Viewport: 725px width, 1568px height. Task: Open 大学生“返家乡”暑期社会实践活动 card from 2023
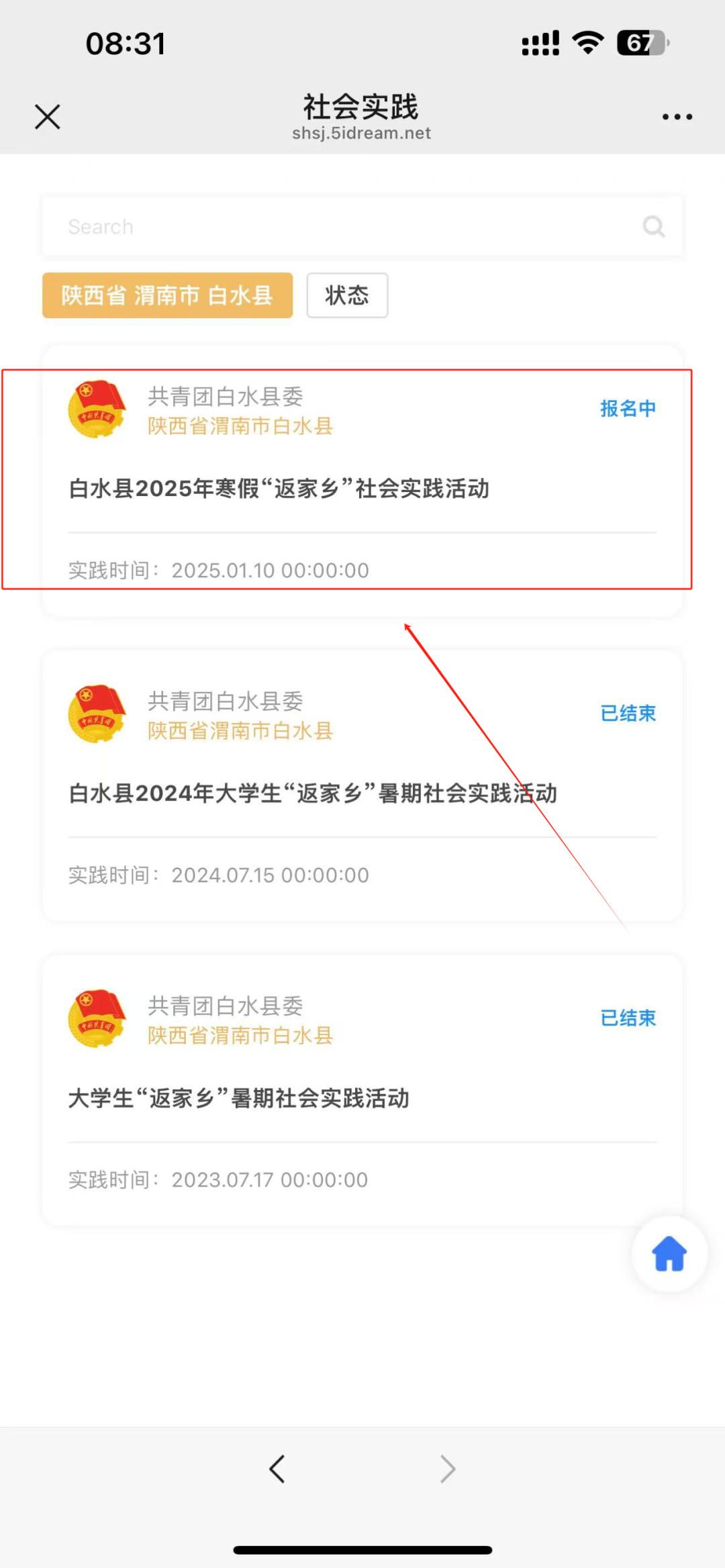(x=239, y=1098)
